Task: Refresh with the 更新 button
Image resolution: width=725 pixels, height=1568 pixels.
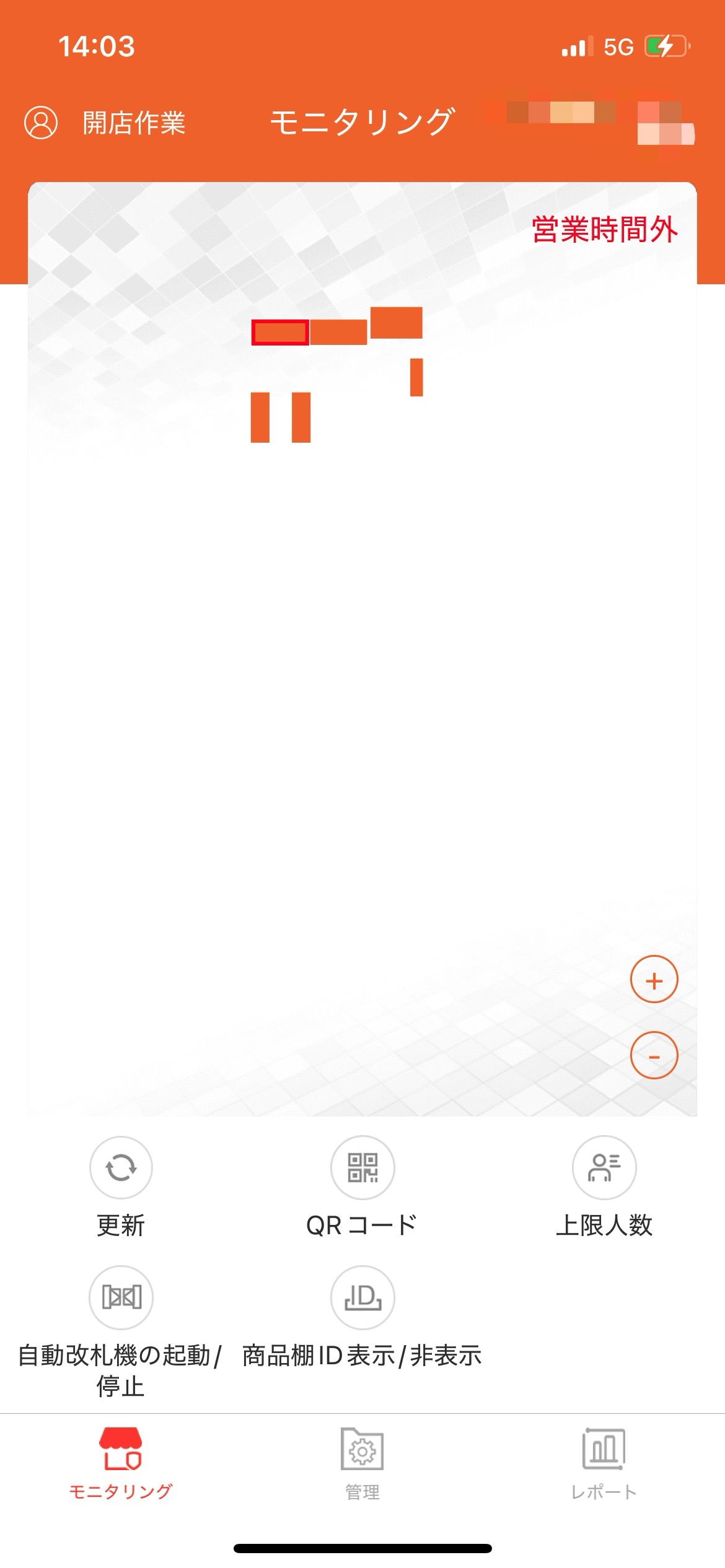Action: pyautogui.click(x=121, y=1167)
